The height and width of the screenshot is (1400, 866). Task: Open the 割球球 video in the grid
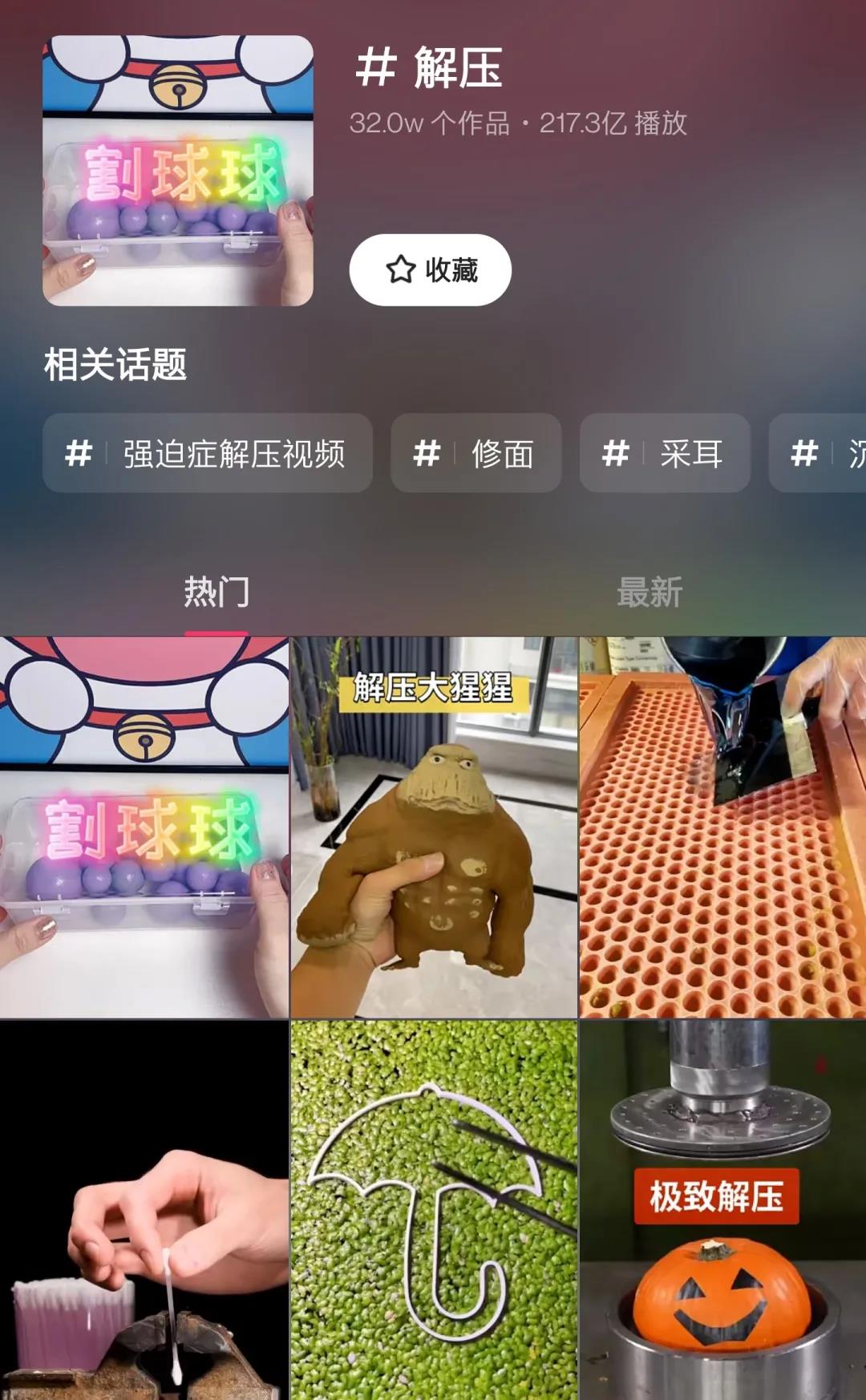[144, 827]
